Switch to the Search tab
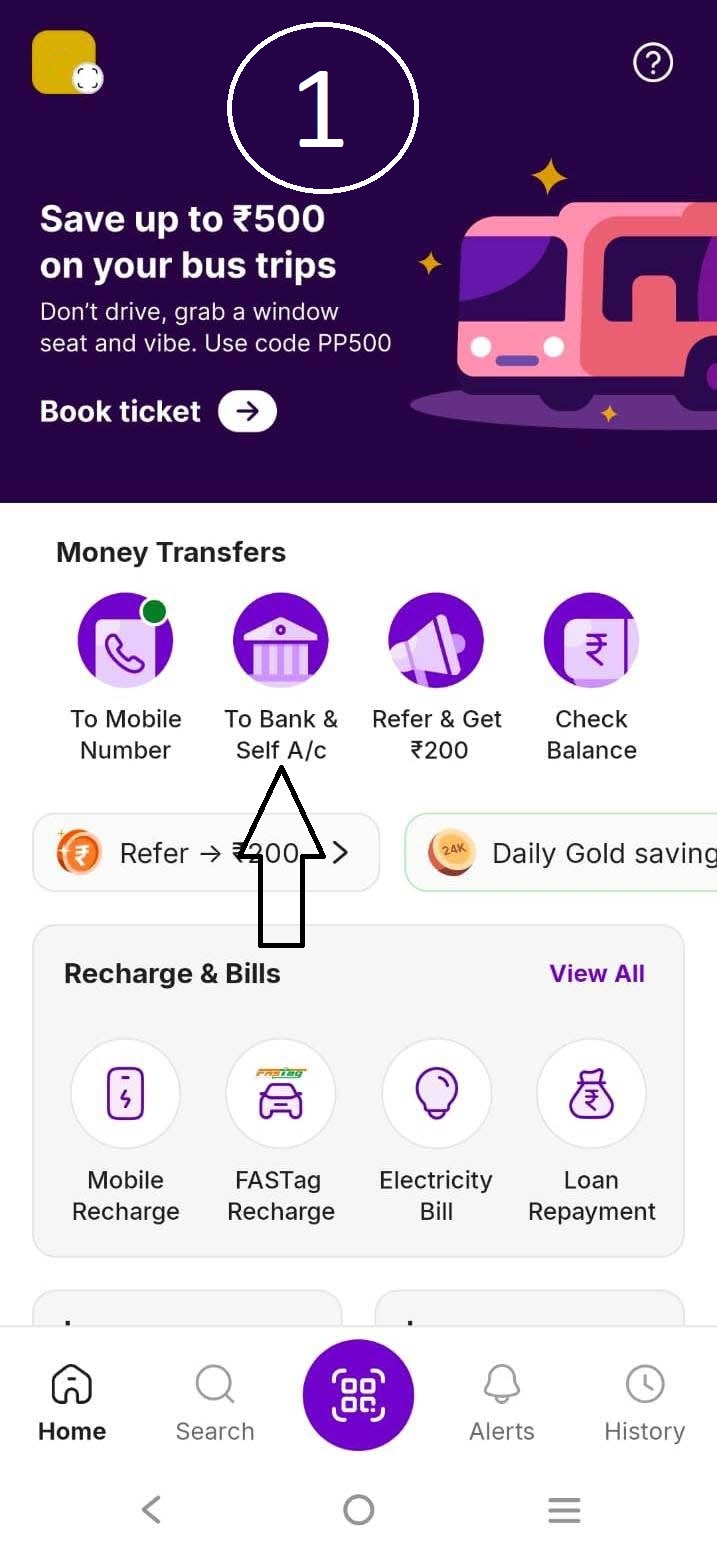The height and width of the screenshot is (1548, 717). (215, 1402)
